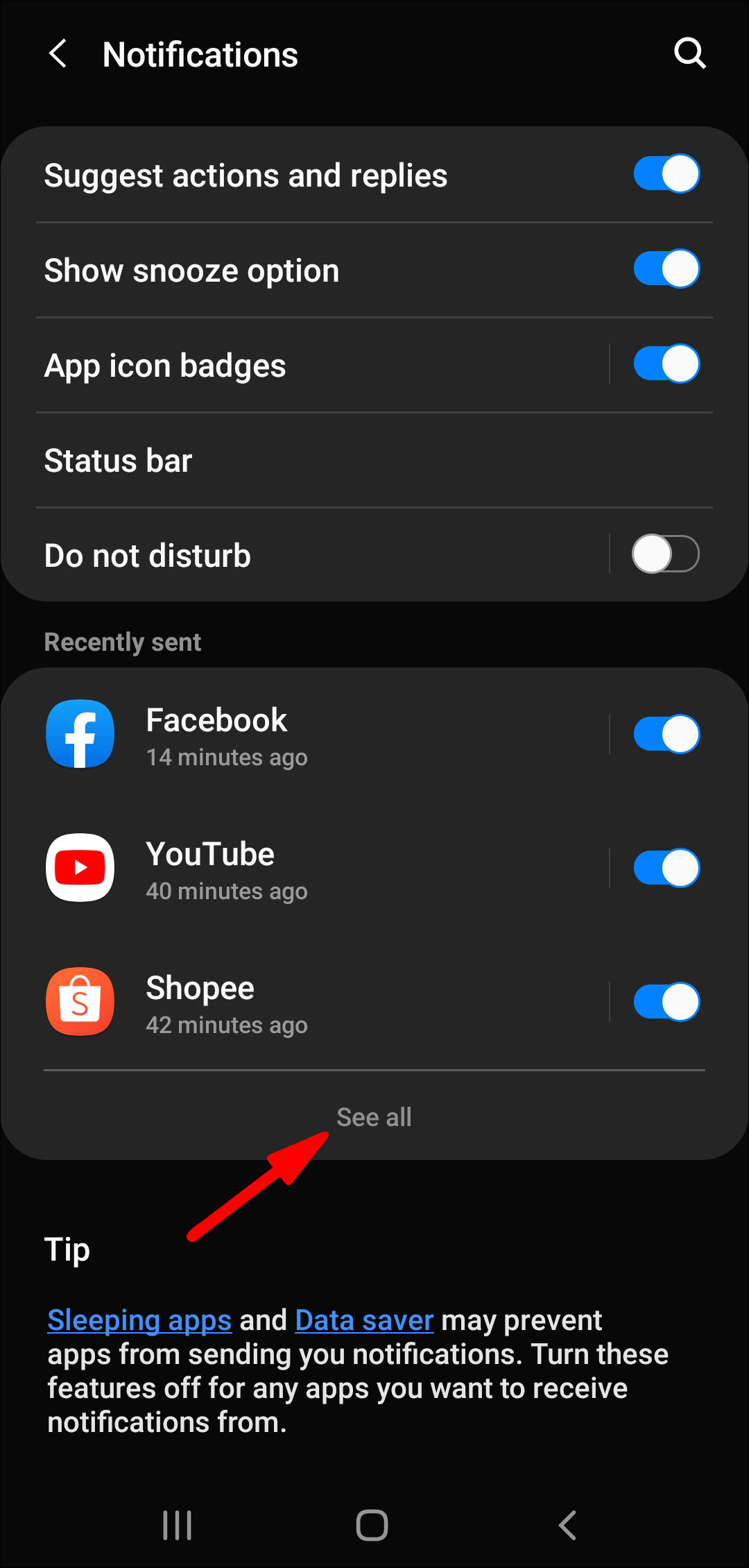Open App icon badges options
Screen dimensions: 749x1568
tap(277, 364)
